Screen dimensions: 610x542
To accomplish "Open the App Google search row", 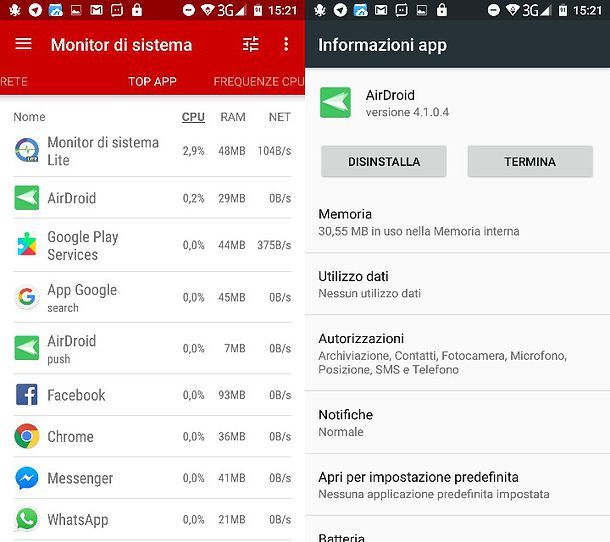I will point(150,297).
